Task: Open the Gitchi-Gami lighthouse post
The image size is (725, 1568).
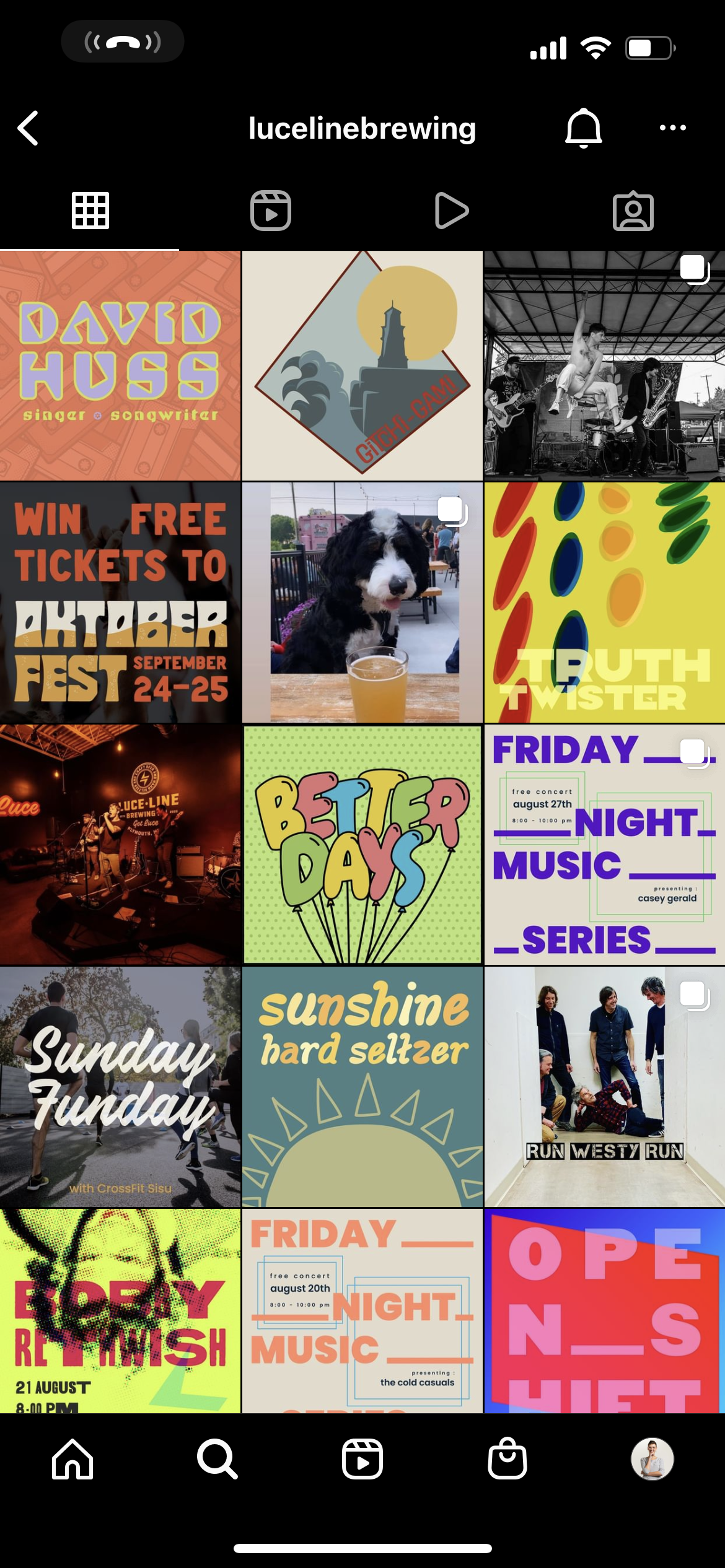Action: click(362, 365)
